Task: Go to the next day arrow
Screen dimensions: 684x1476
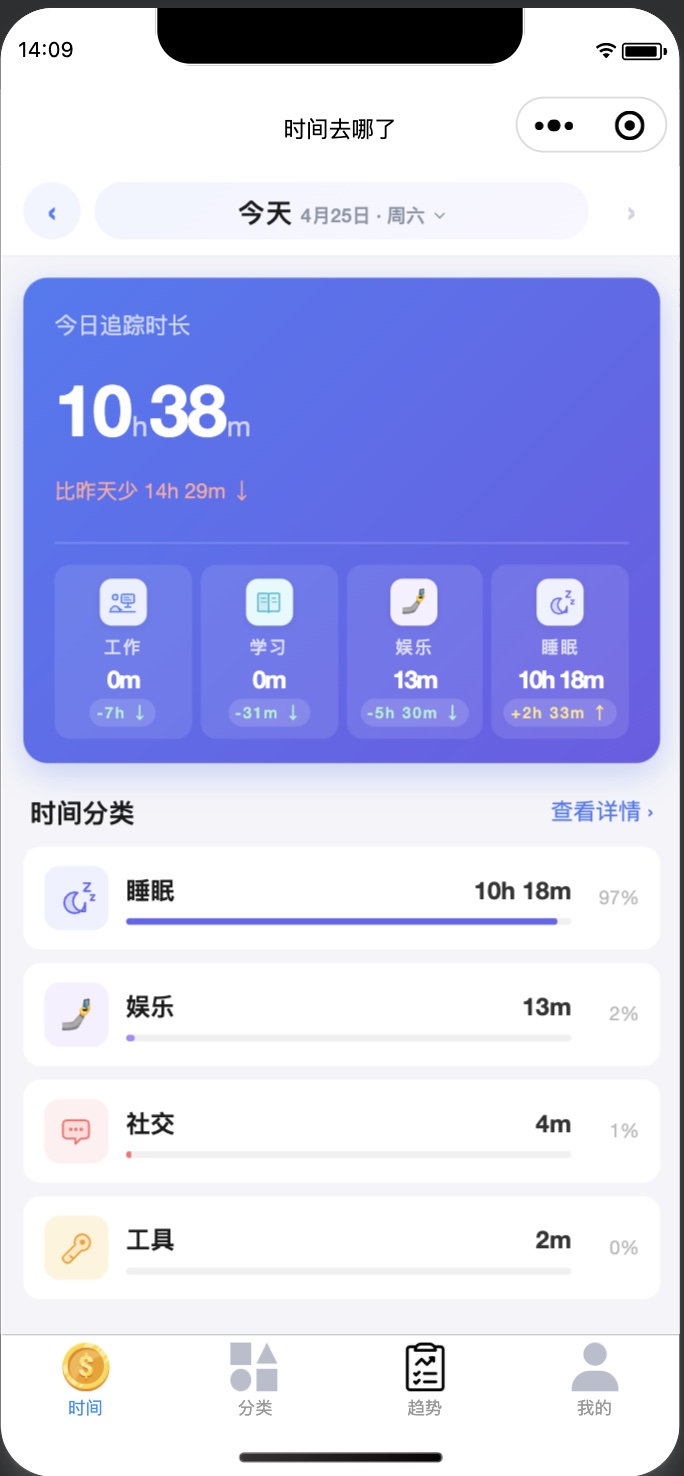Action: pos(630,212)
